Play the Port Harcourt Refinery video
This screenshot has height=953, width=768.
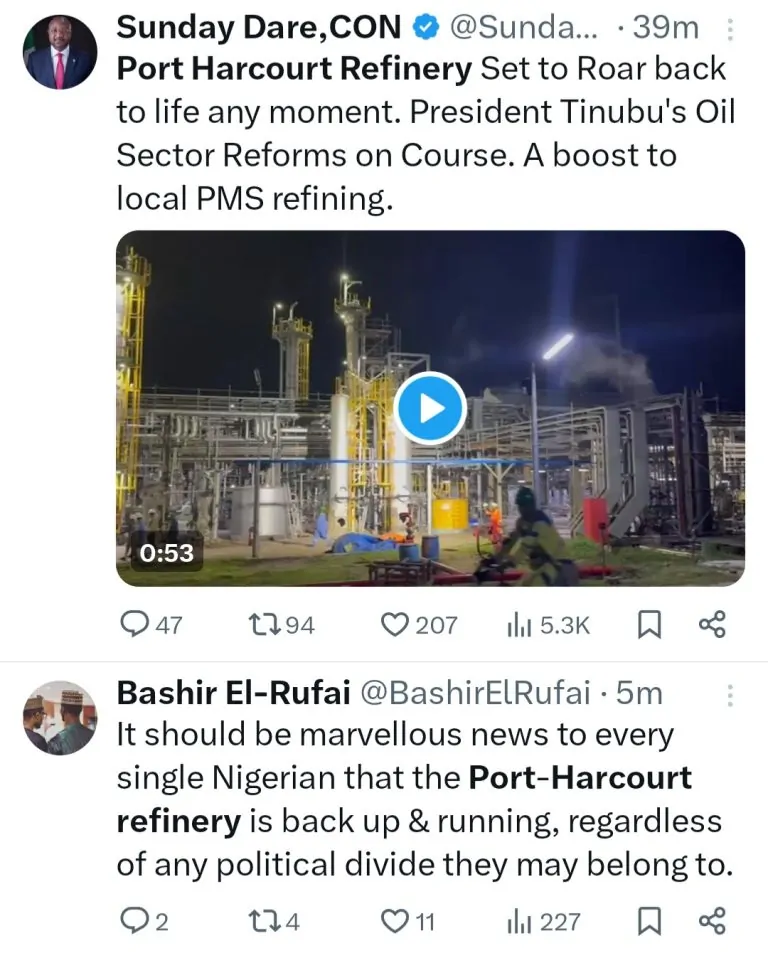429,409
